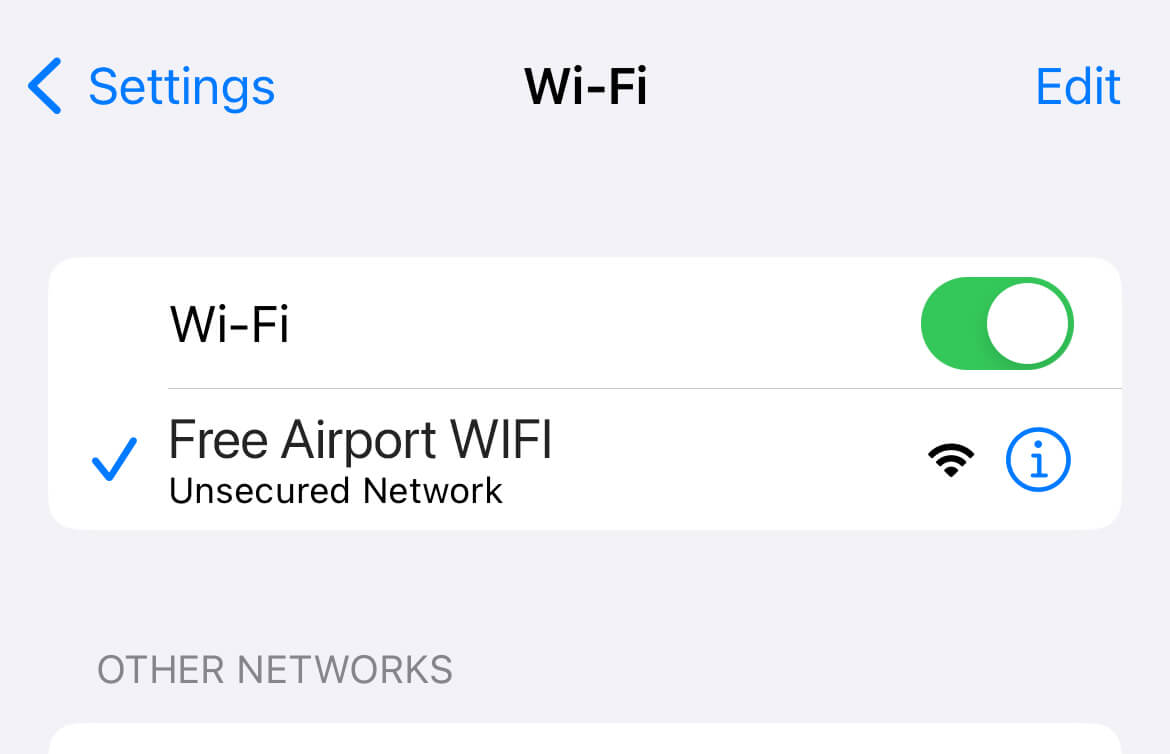Turn off the Wi-Fi switch
1170x754 pixels.
[996, 324]
